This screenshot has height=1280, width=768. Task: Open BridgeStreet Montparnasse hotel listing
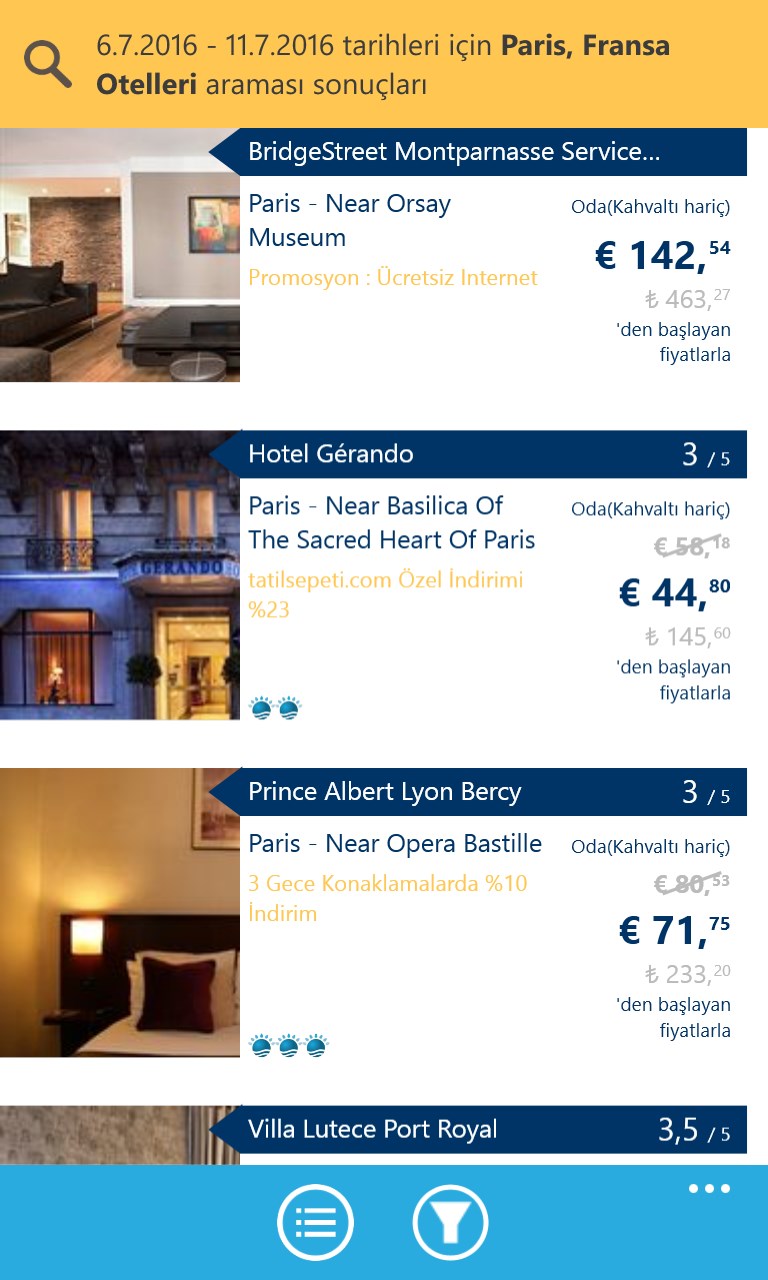coord(454,152)
